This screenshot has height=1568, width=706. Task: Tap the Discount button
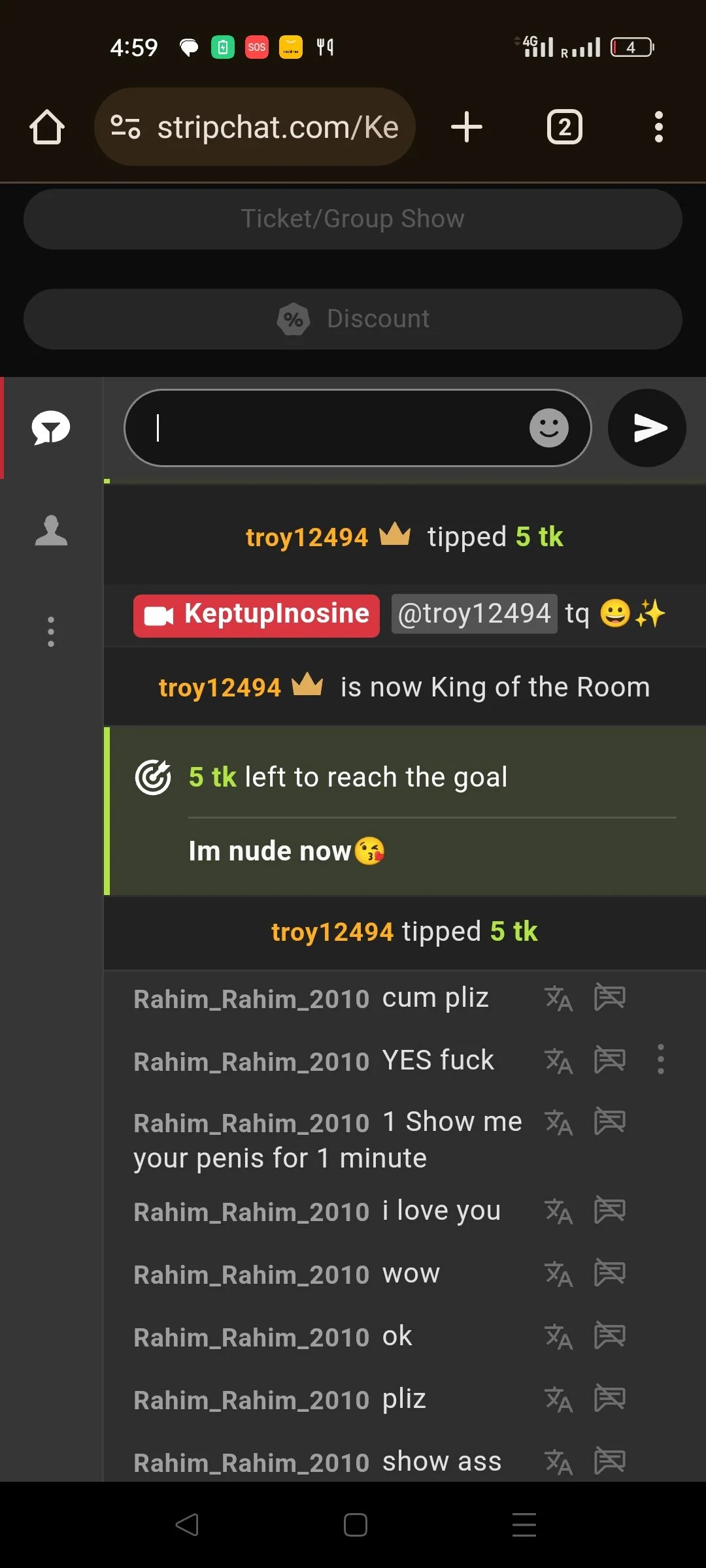(x=353, y=319)
